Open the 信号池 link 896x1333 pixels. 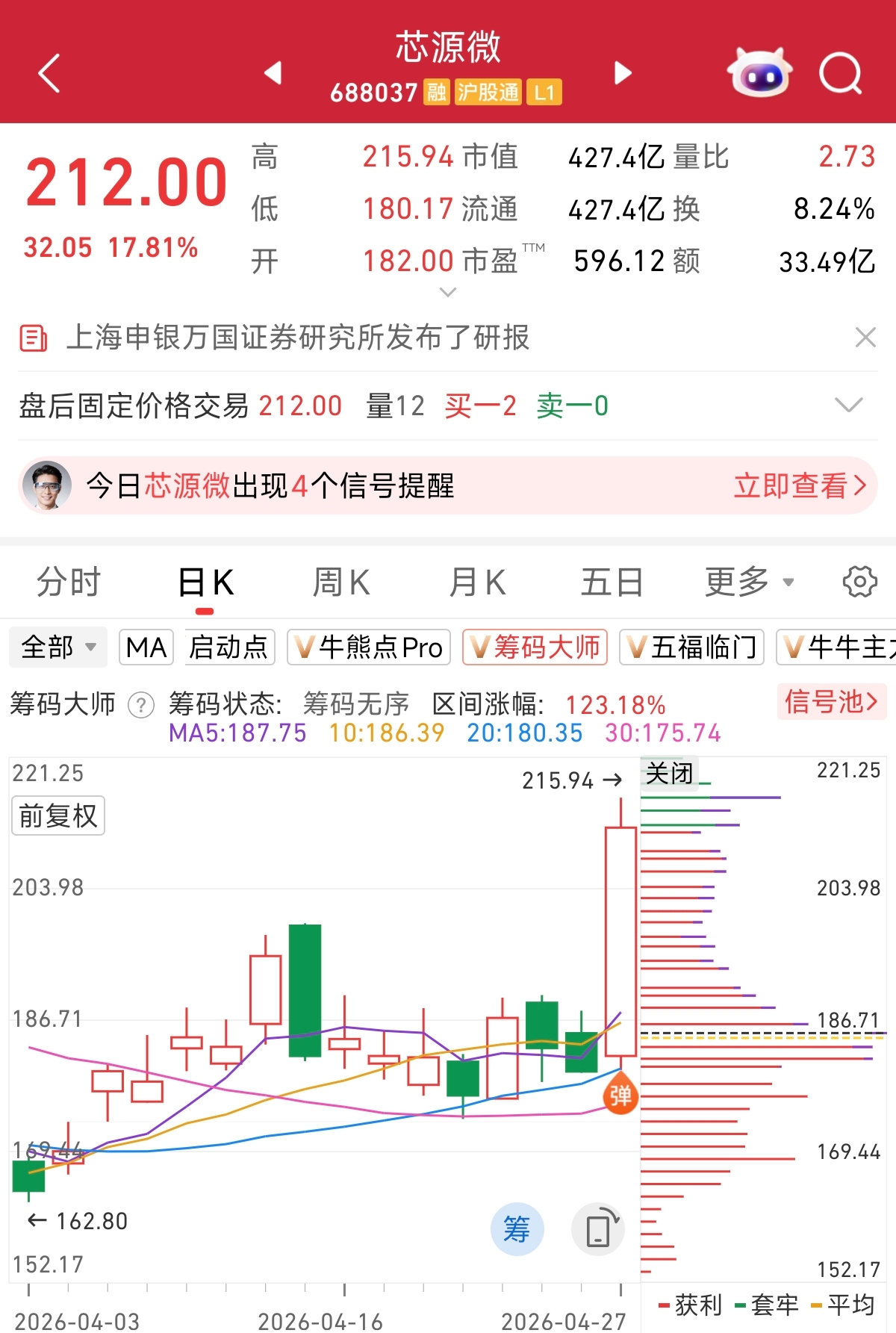[831, 702]
